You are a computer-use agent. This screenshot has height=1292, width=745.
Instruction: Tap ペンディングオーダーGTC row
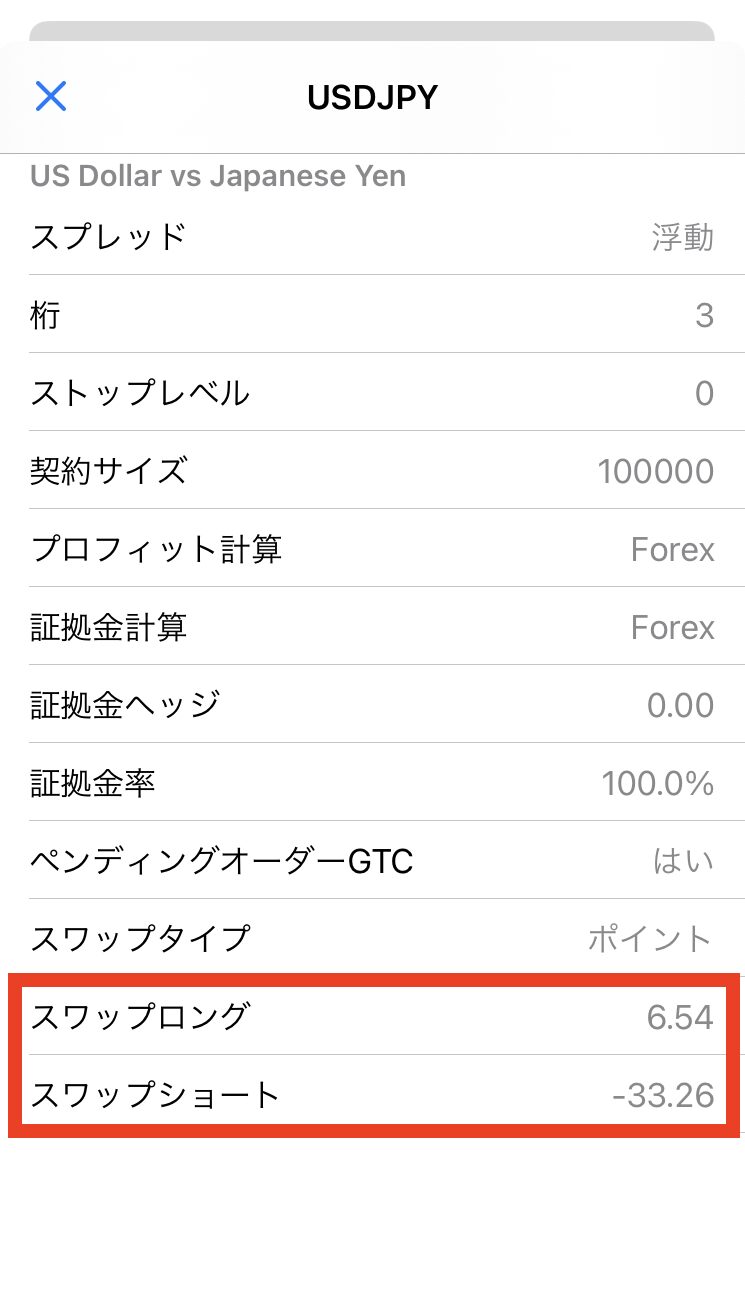point(372,861)
